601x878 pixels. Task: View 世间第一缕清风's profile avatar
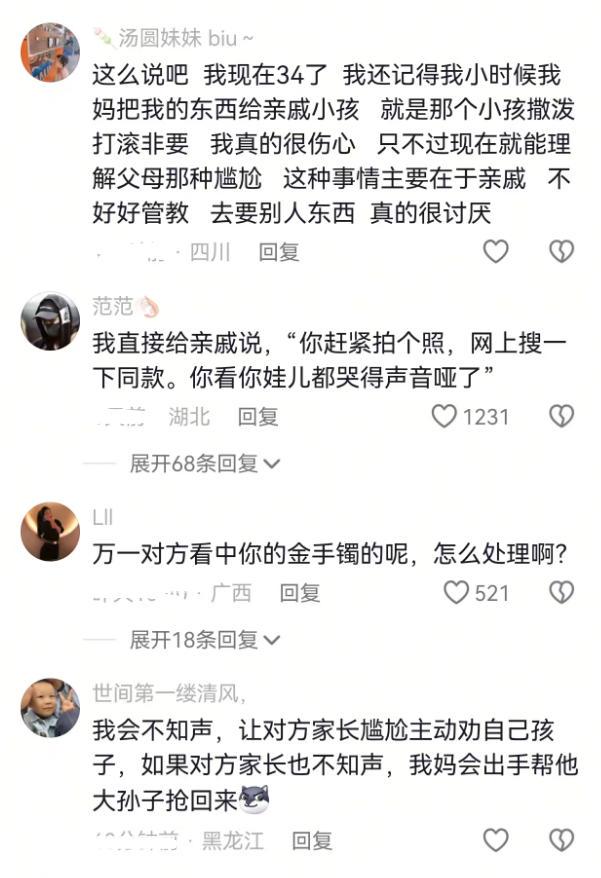point(50,708)
